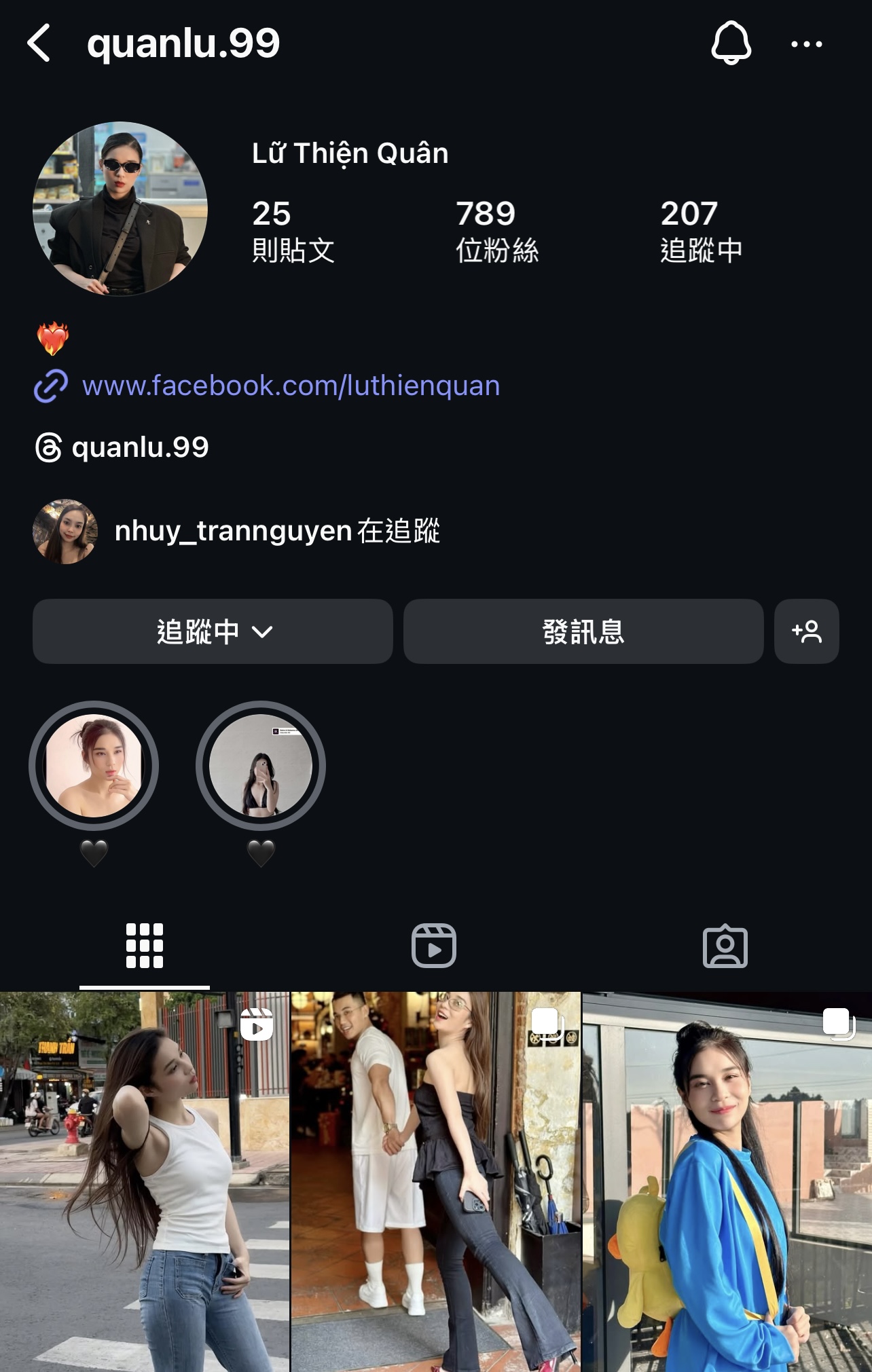Open the three-dot overflow menu

click(806, 44)
